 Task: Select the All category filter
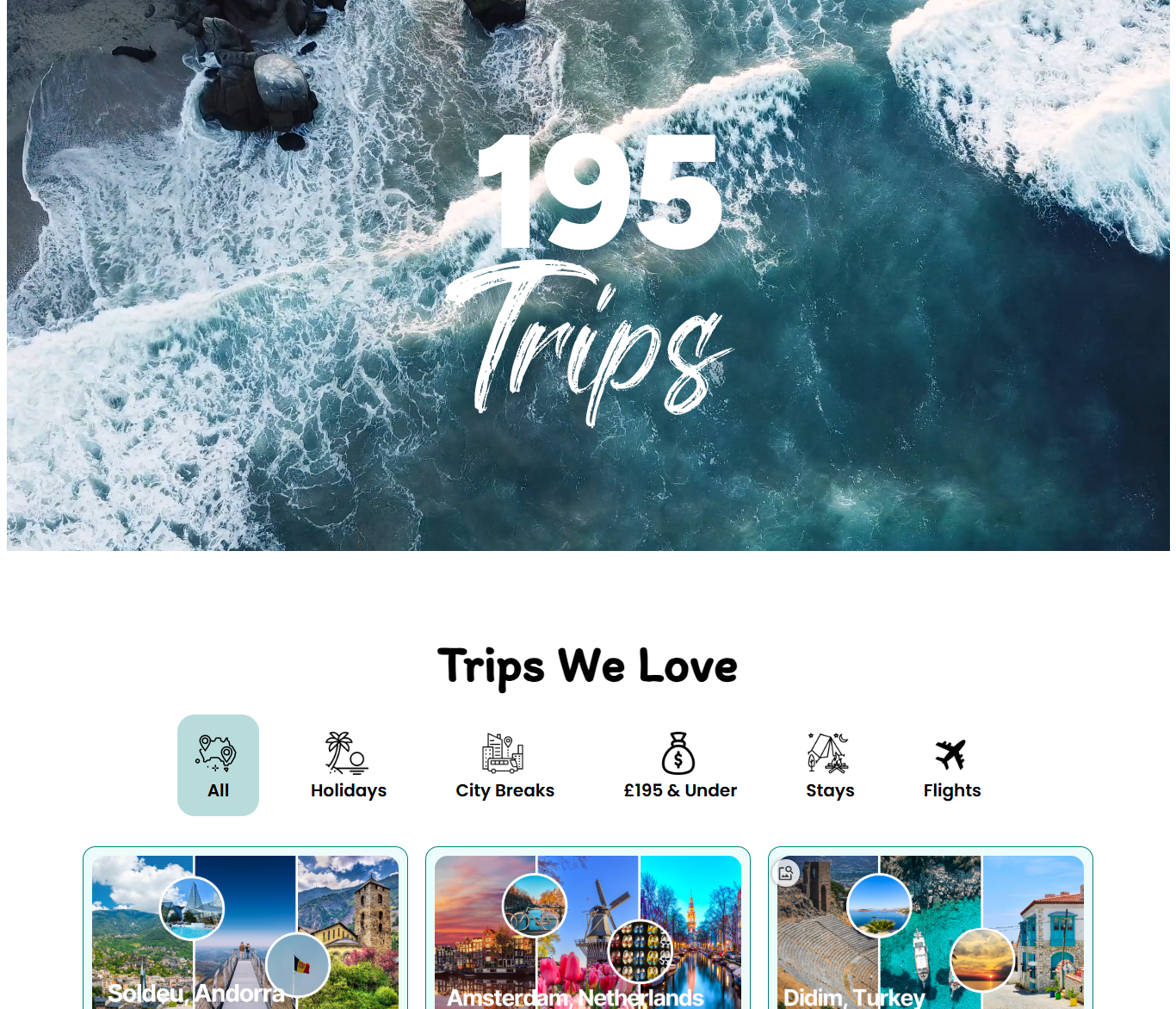(218, 765)
